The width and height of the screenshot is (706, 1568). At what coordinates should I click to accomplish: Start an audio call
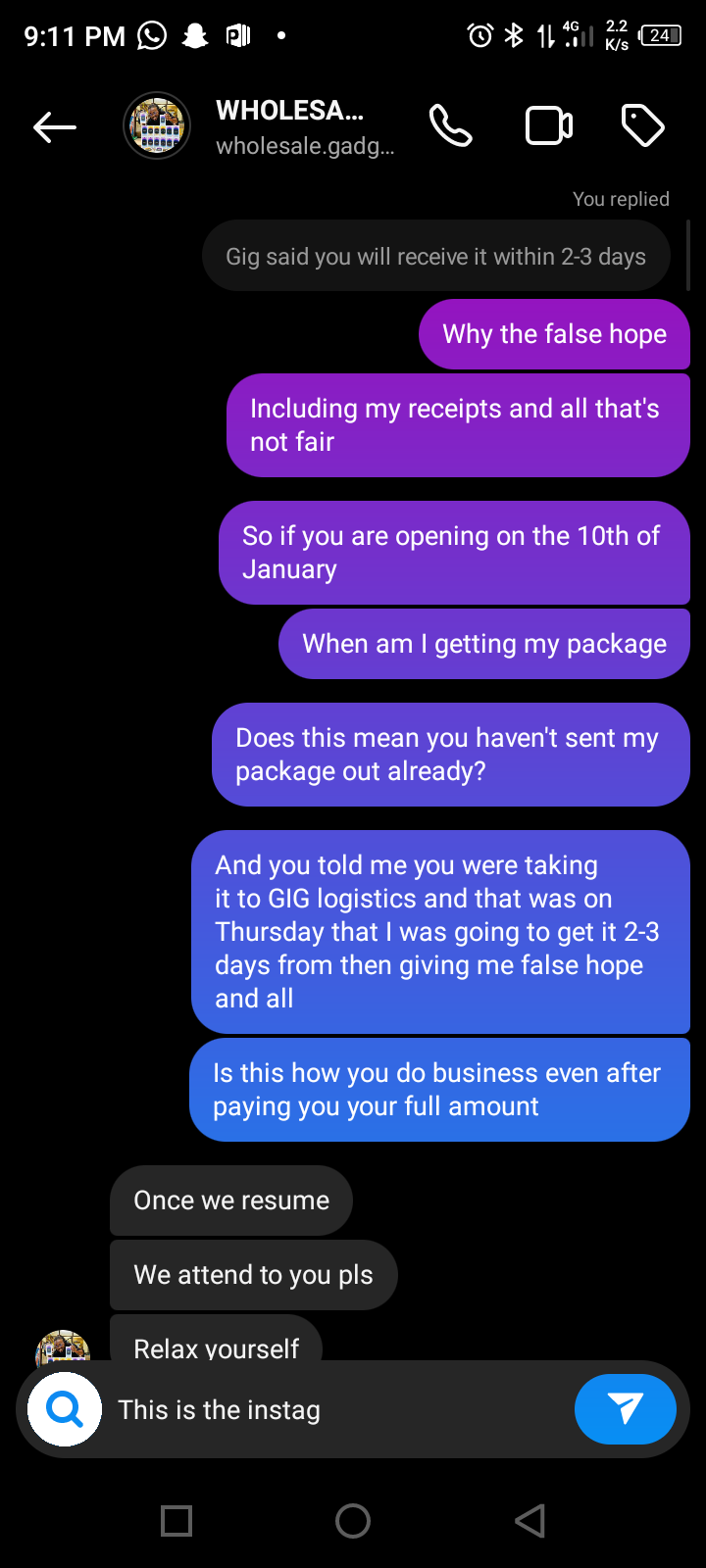pyautogui.click(x=451, y=126)
